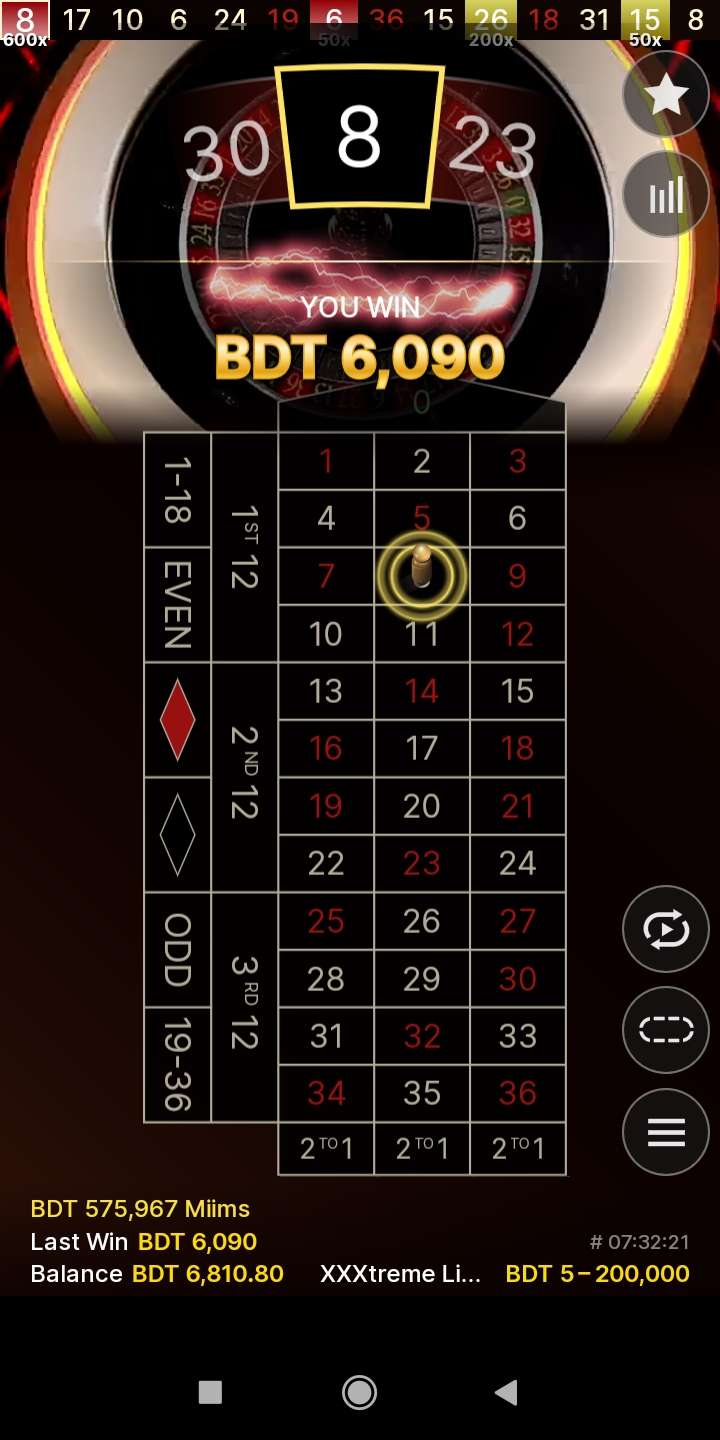Open the statistics bar chart

(666, 195)
